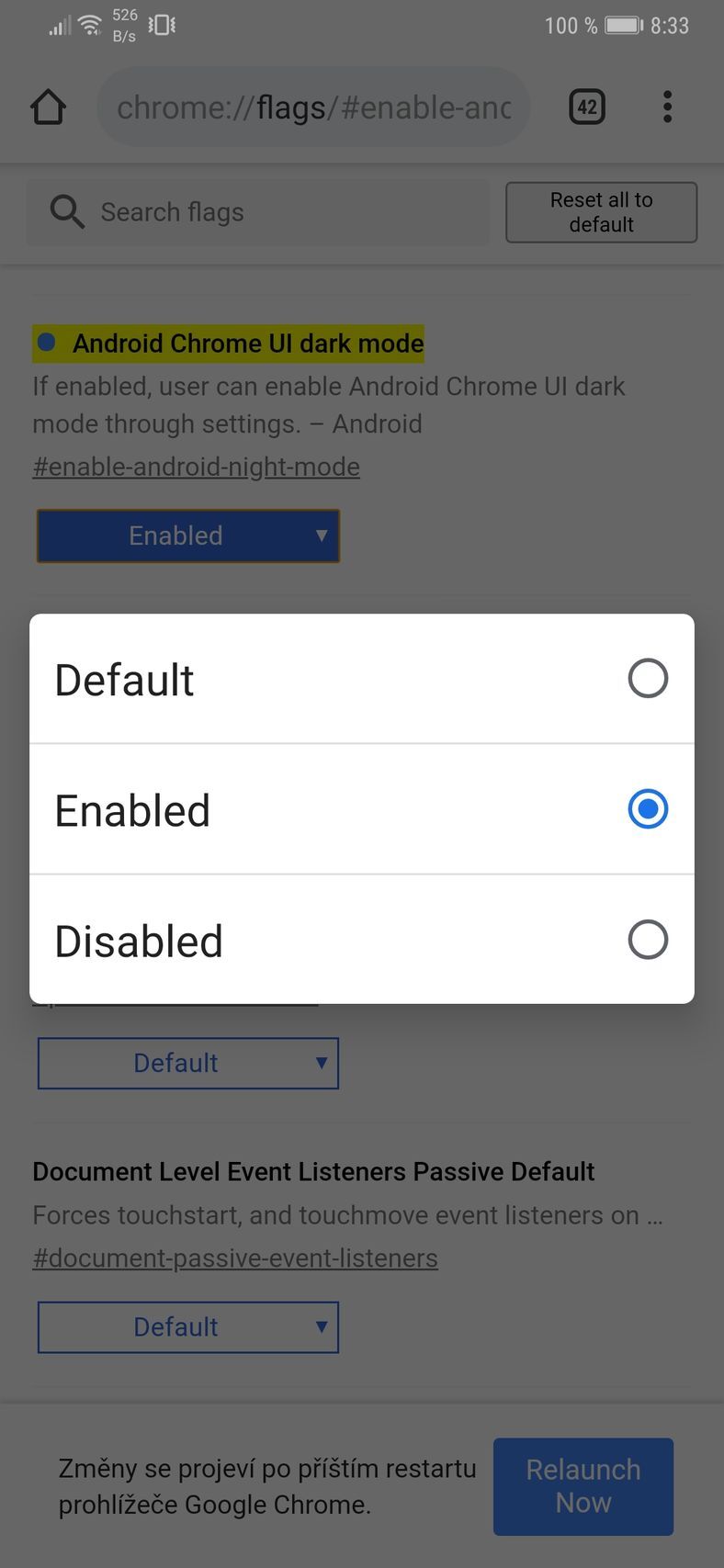Go to the browser home page
The height and width of the screenshot is (1568, 724).
pos(49,107)
